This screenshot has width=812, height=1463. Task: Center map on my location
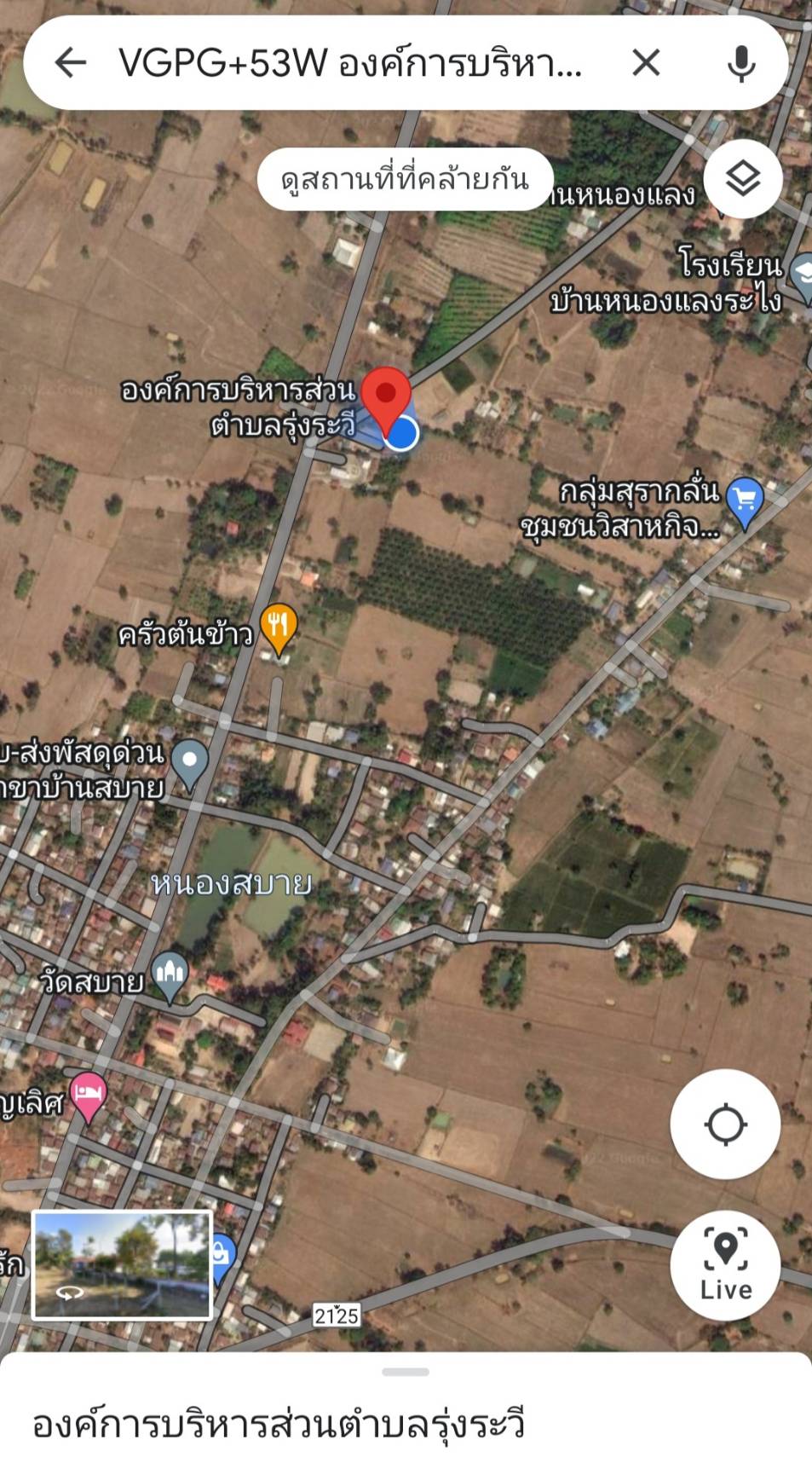pyautogui.click(x=725, y=1124)
